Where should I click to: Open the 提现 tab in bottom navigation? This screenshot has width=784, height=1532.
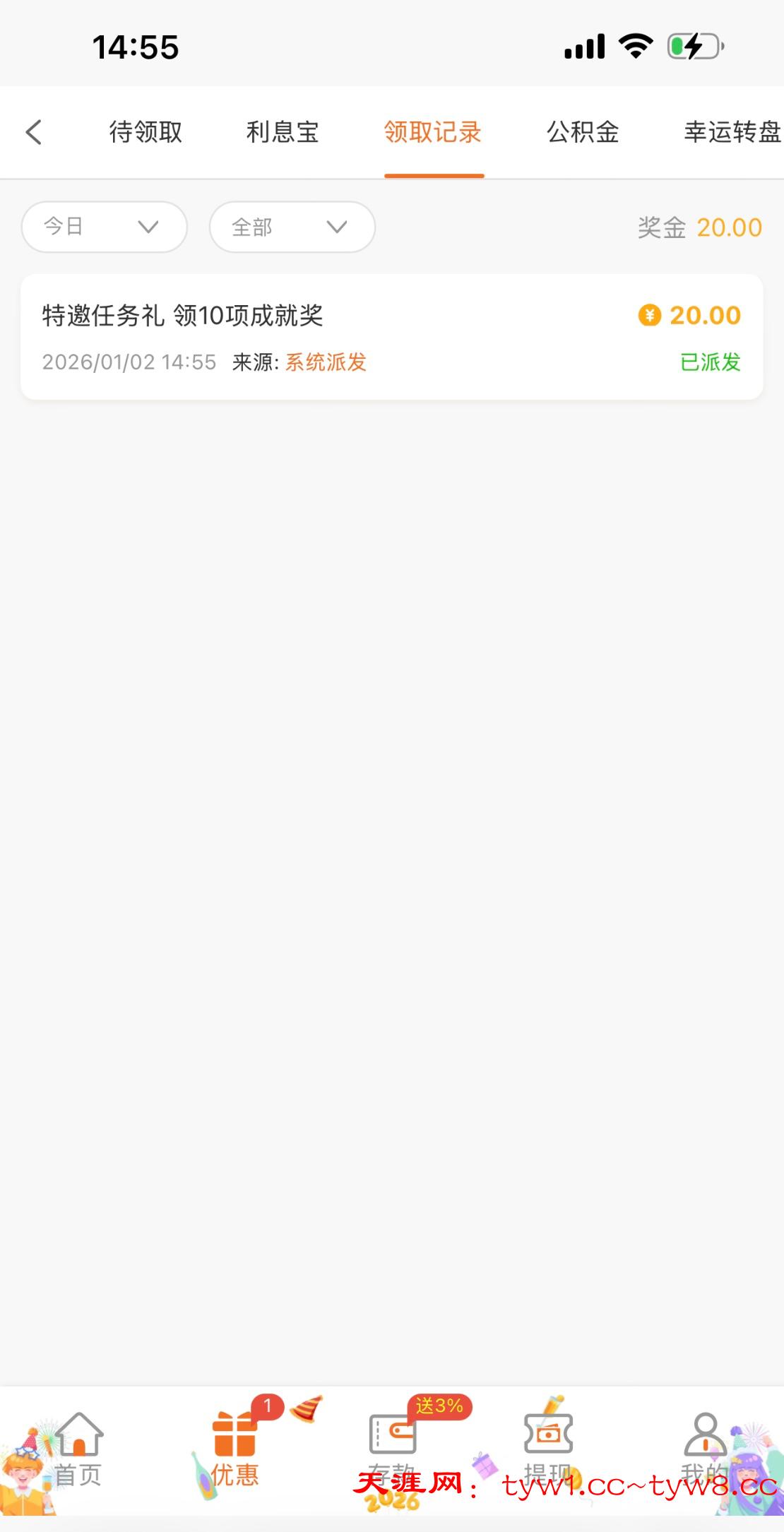[549, 1448]
